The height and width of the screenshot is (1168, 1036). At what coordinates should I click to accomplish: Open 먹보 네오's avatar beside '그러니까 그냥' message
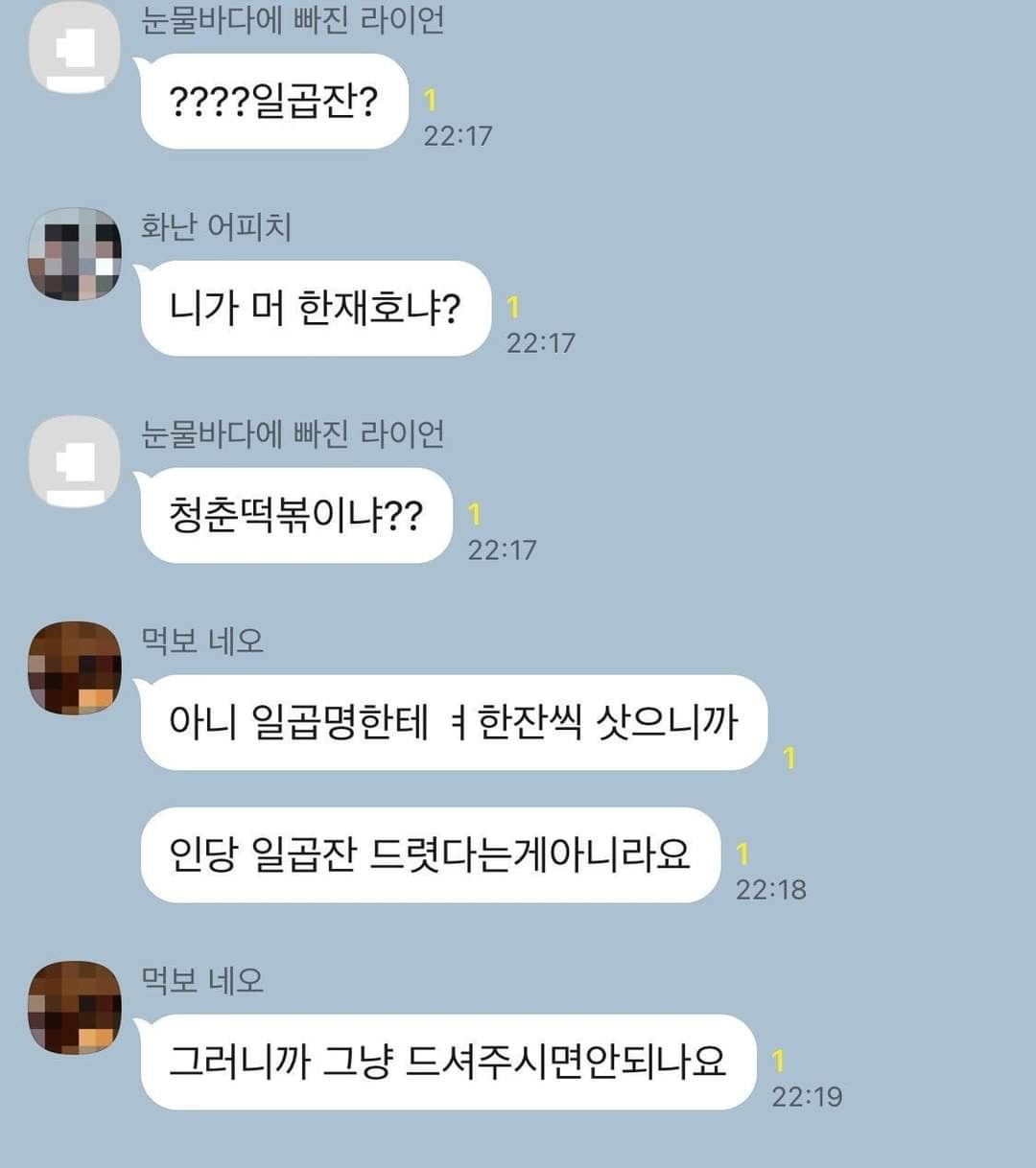tap(75, 1008)
